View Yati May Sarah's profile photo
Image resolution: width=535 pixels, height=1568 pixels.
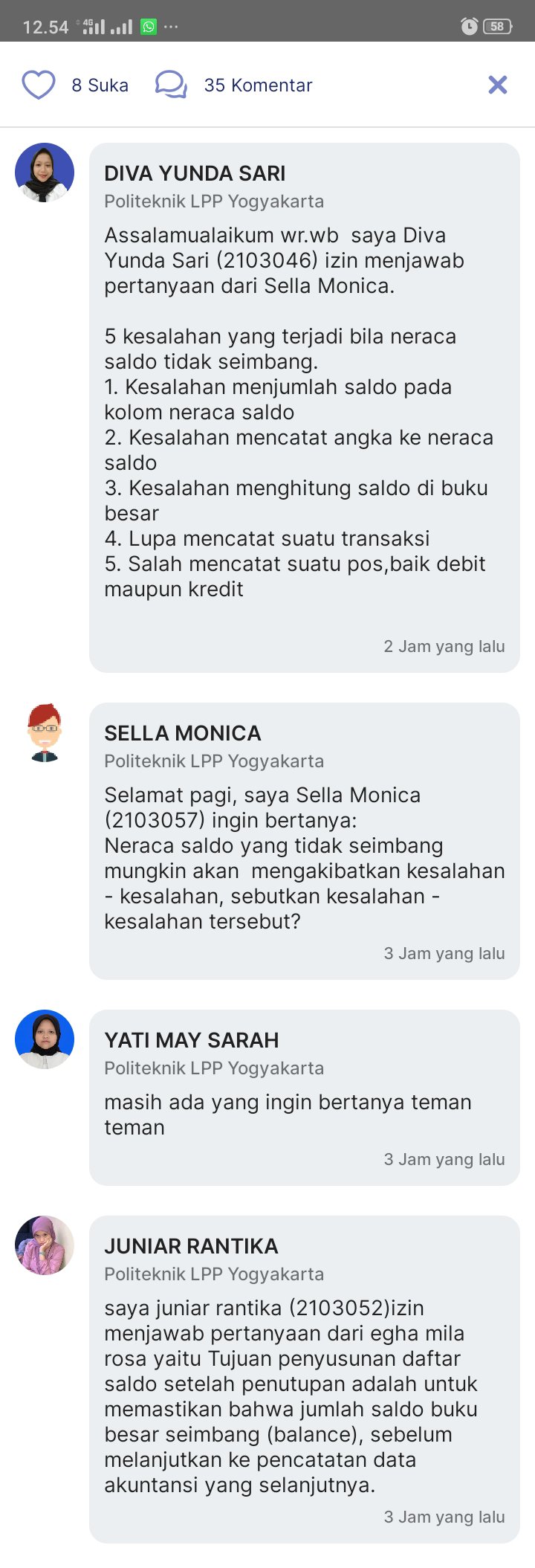tap(45, 1039)
